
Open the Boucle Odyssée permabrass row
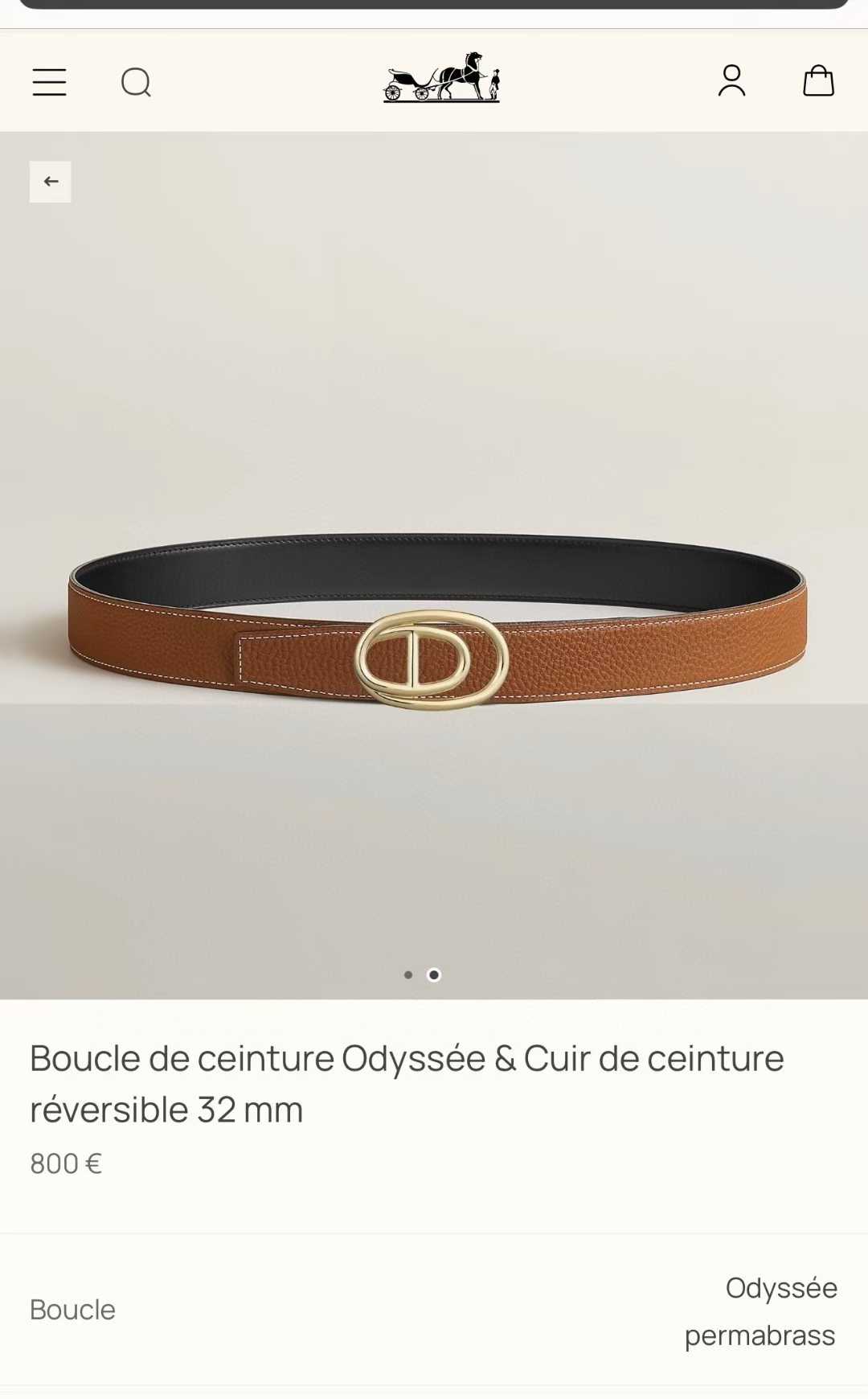(x=434, y=1311)
